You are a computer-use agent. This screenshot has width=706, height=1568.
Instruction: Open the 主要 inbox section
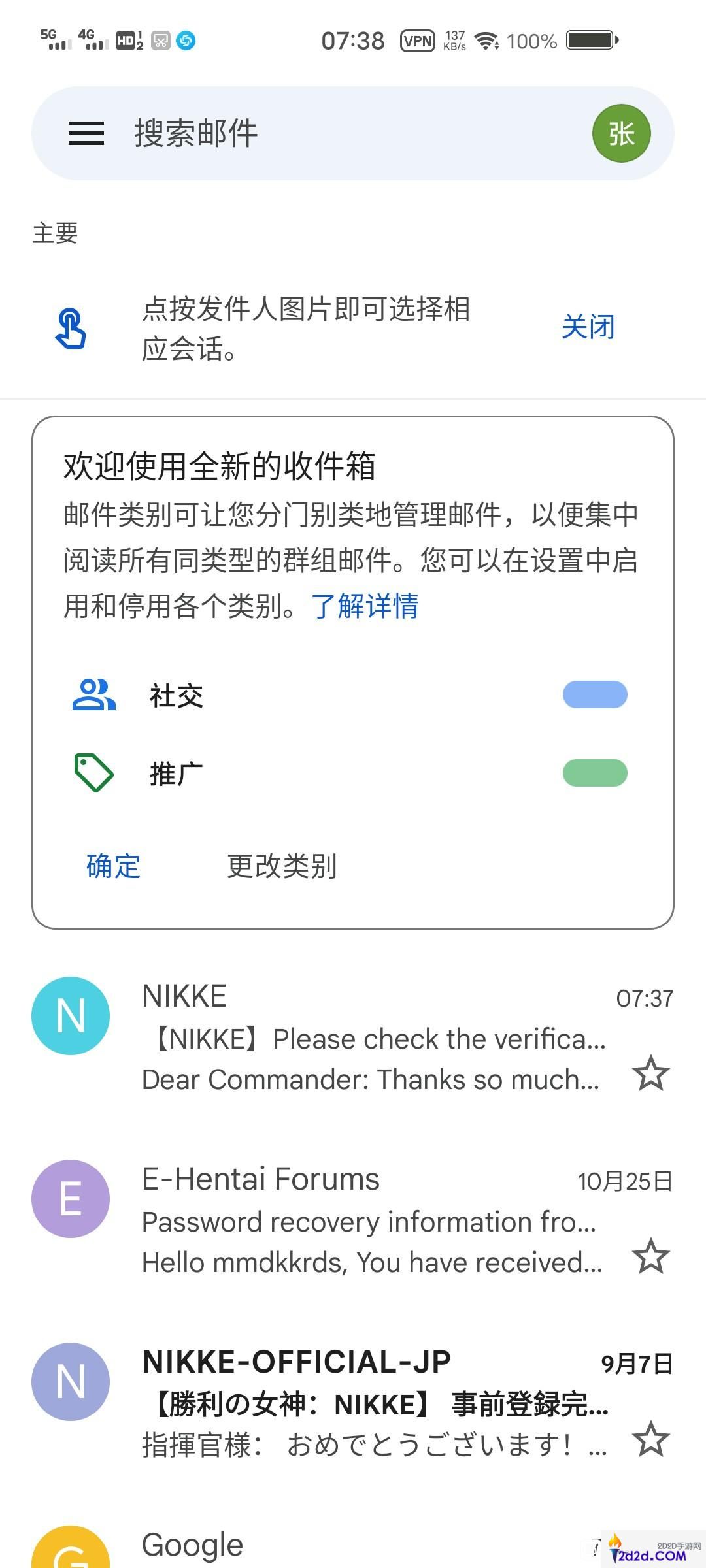point(54,234)
